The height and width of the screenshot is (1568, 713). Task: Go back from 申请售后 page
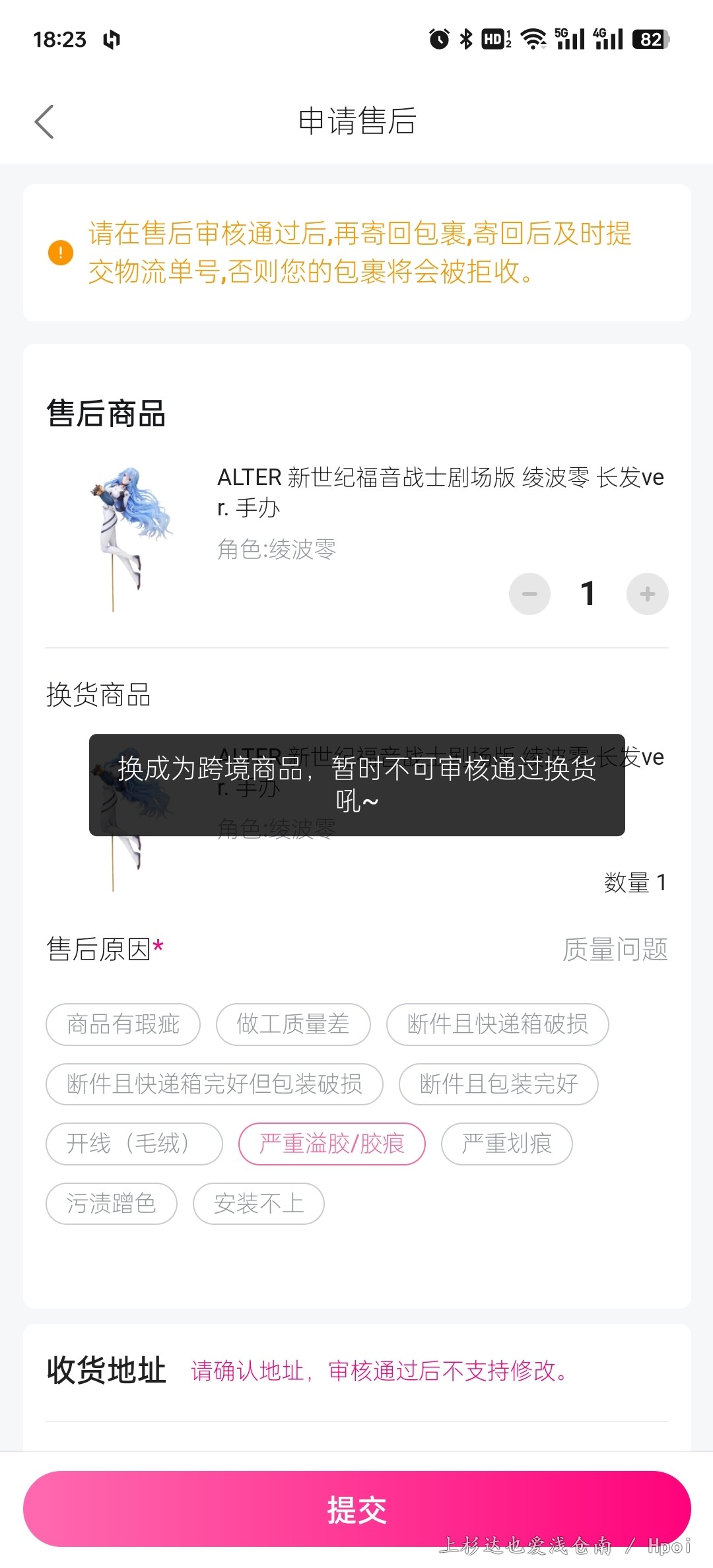(x=44, y=122)
